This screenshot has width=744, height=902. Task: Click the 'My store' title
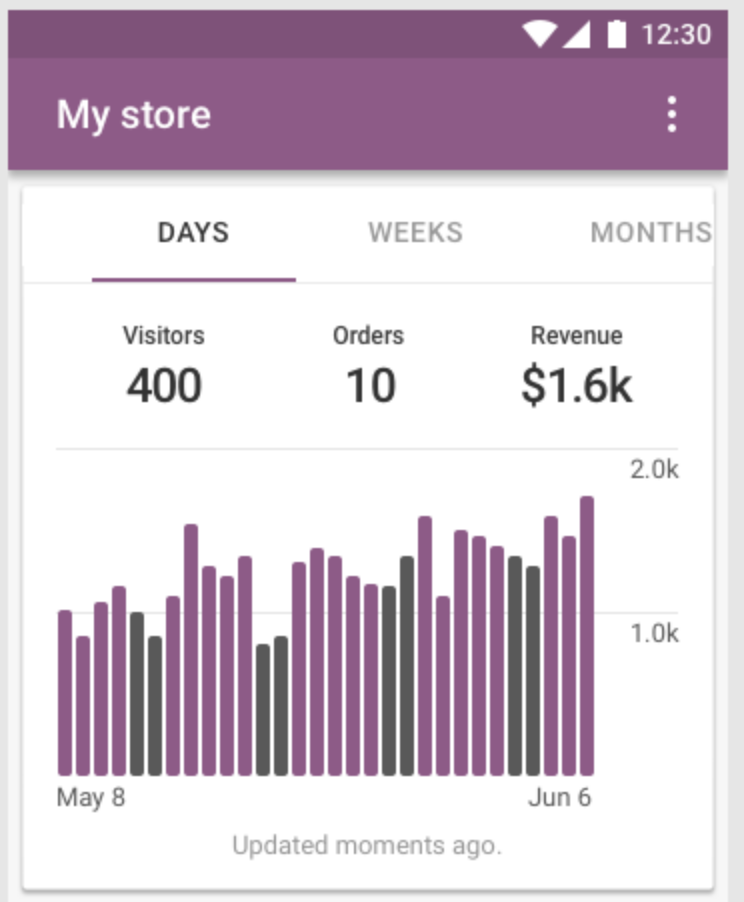click(x=134, y=114)
